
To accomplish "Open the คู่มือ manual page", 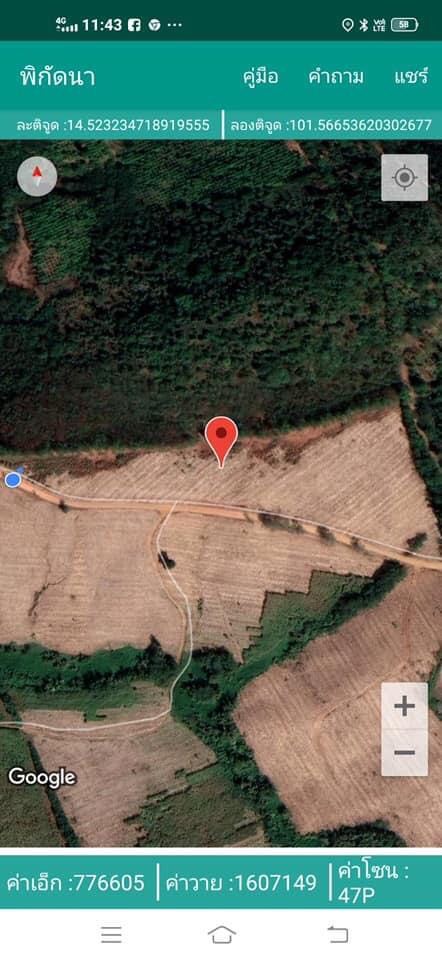I will coord(261,77).
